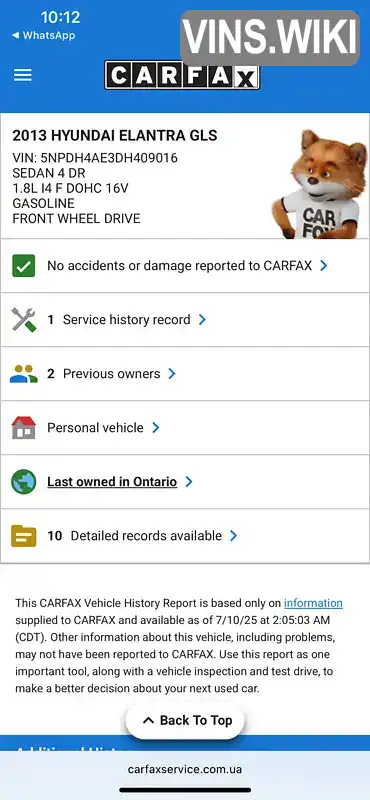Image resolution: width=370 pixels, height=800 pixels.
Task: Tap Last owned in Ontario link
Action: coord(112,482)
